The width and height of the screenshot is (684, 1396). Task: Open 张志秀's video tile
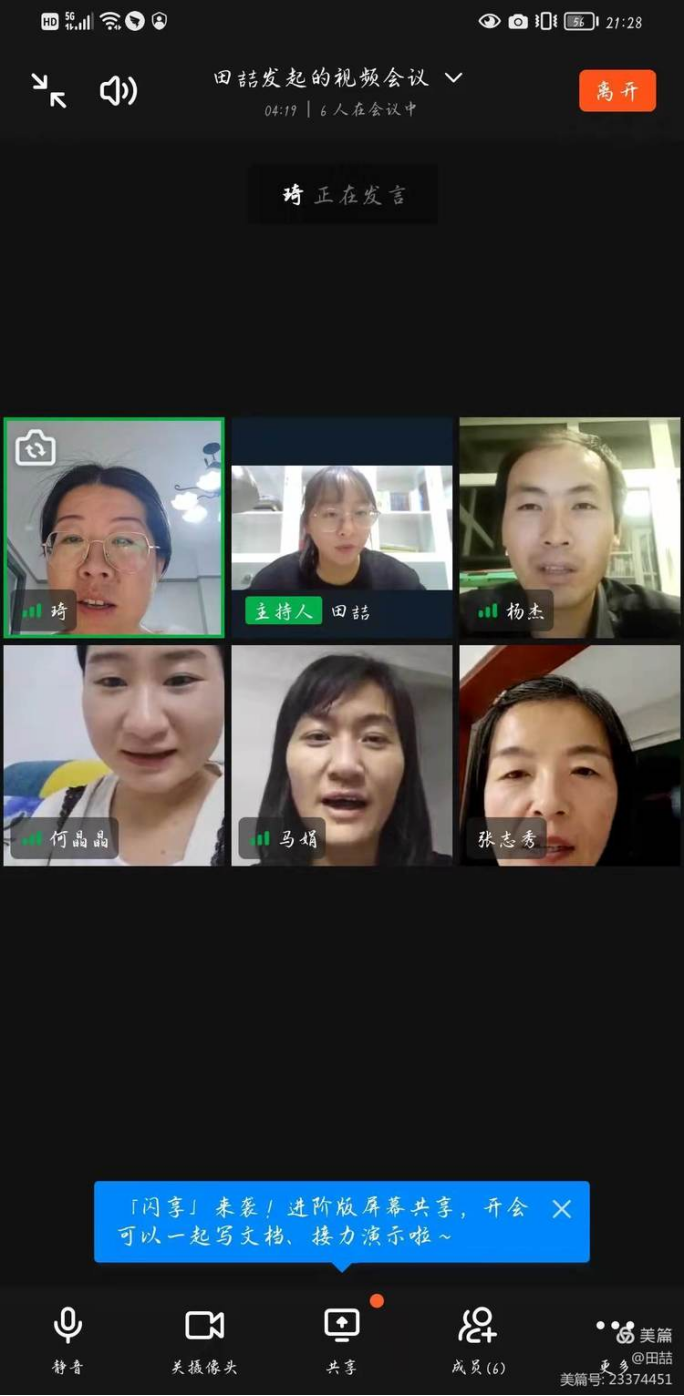coord(570,755)
